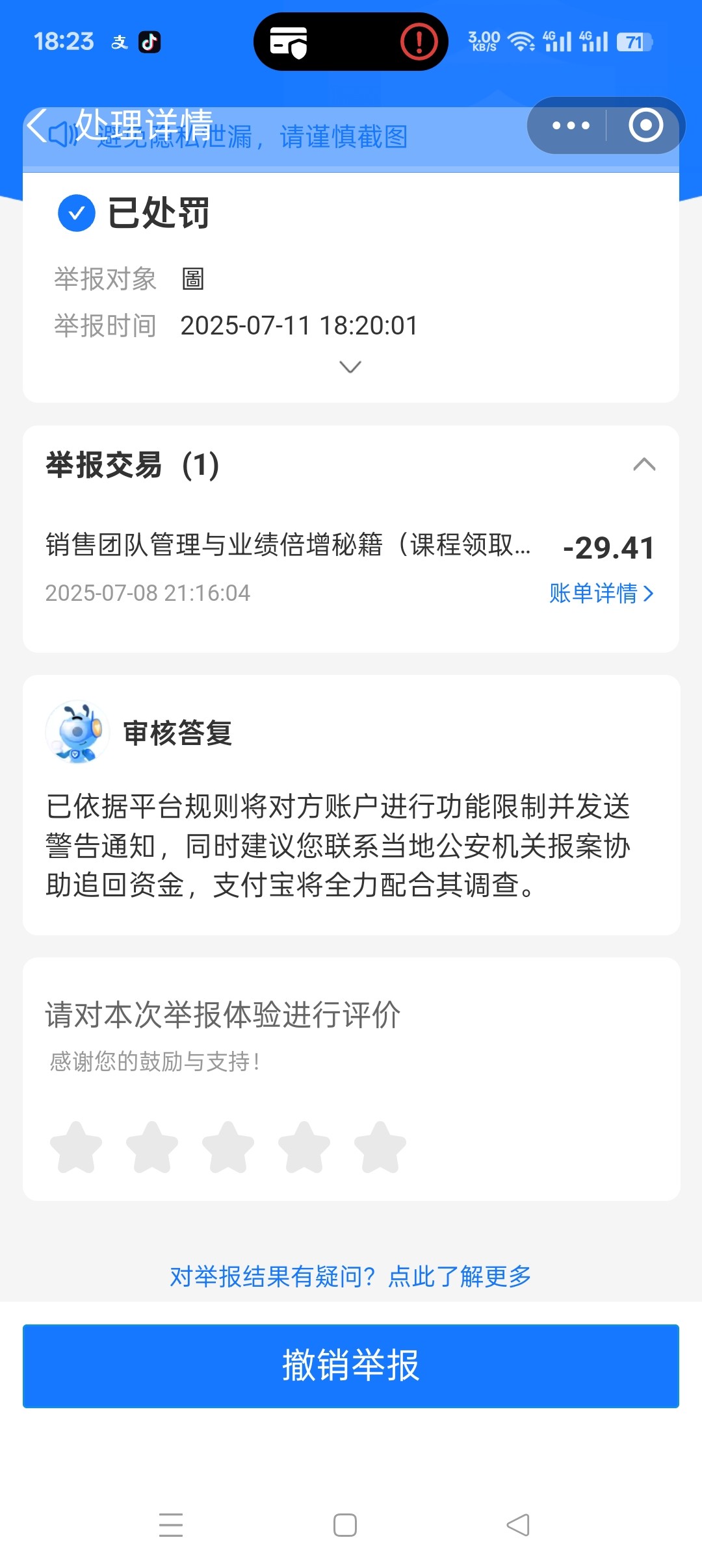Click the transaction amount -29.41
The image size is (702, 1568).
[609, 548]
